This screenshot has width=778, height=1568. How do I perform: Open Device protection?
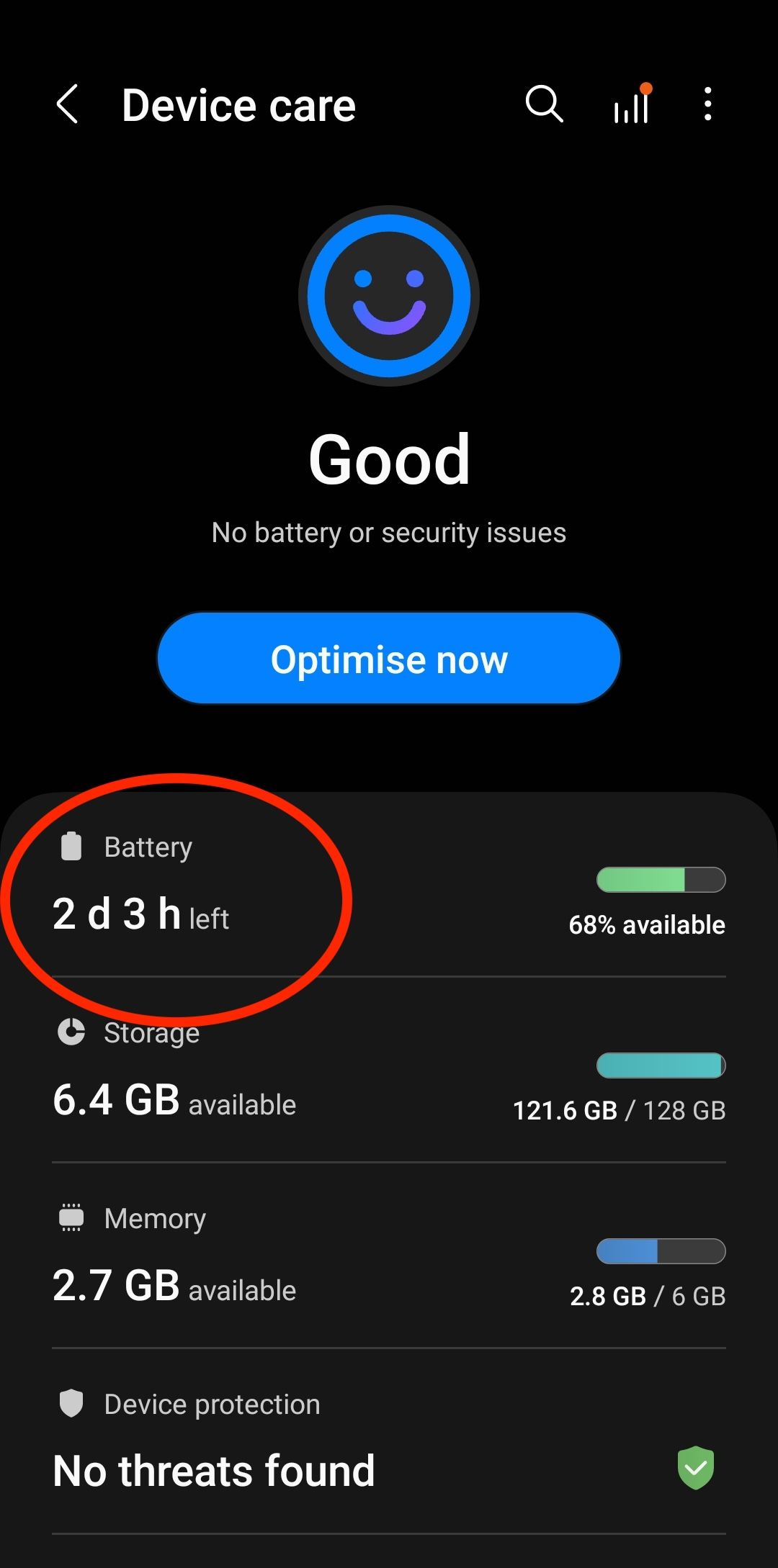[389, 1441]
